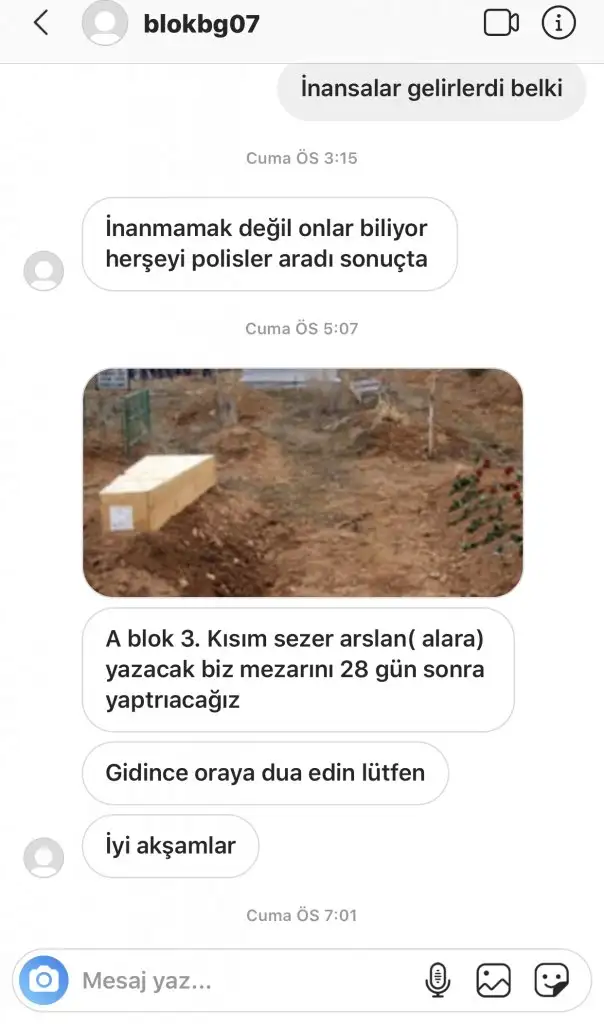Screen dimensions: 604x1024
Task: Open the shared photo in the chat
Action: (302, 483)
